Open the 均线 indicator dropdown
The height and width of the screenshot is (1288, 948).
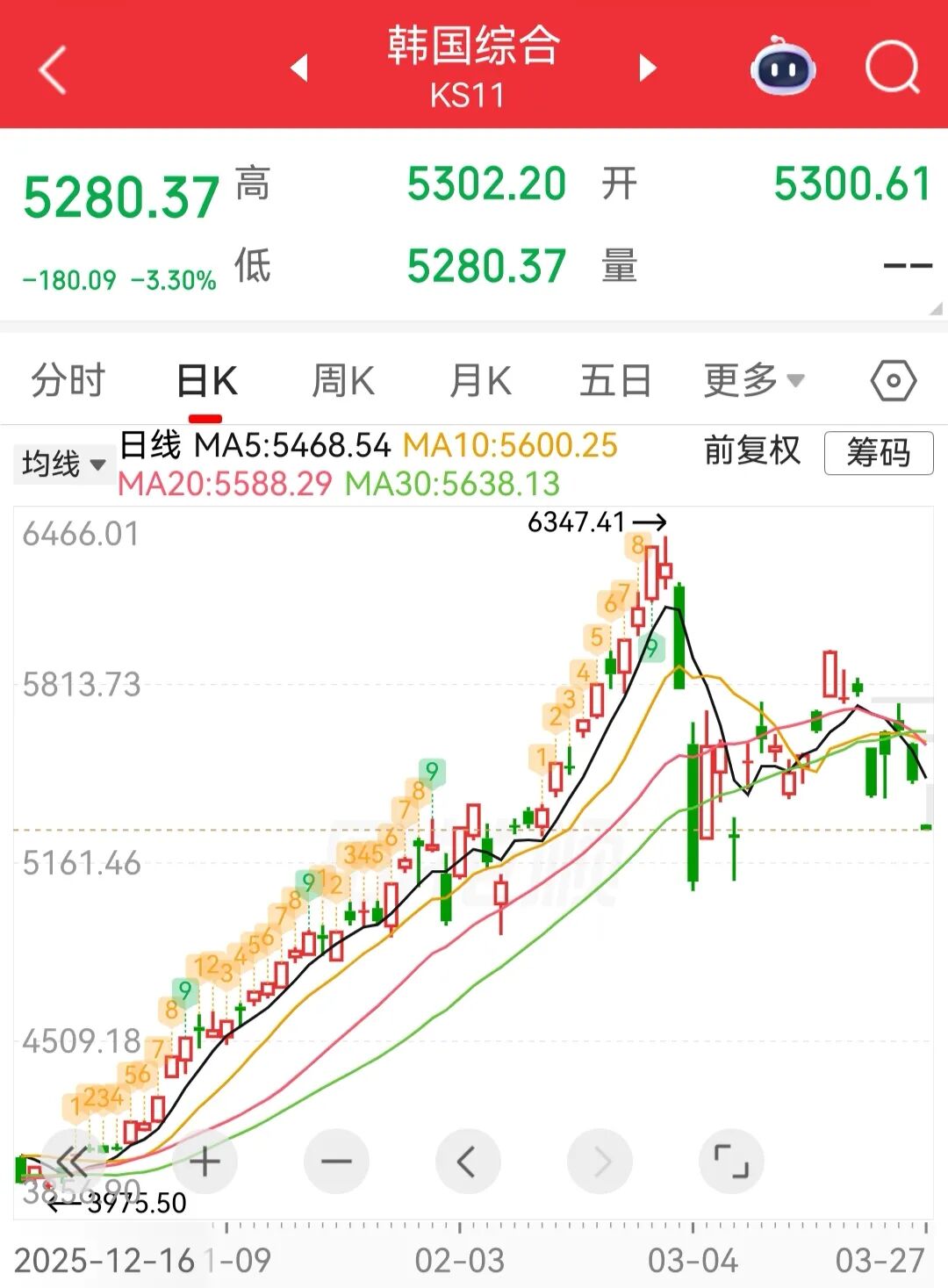coord(63,464)
